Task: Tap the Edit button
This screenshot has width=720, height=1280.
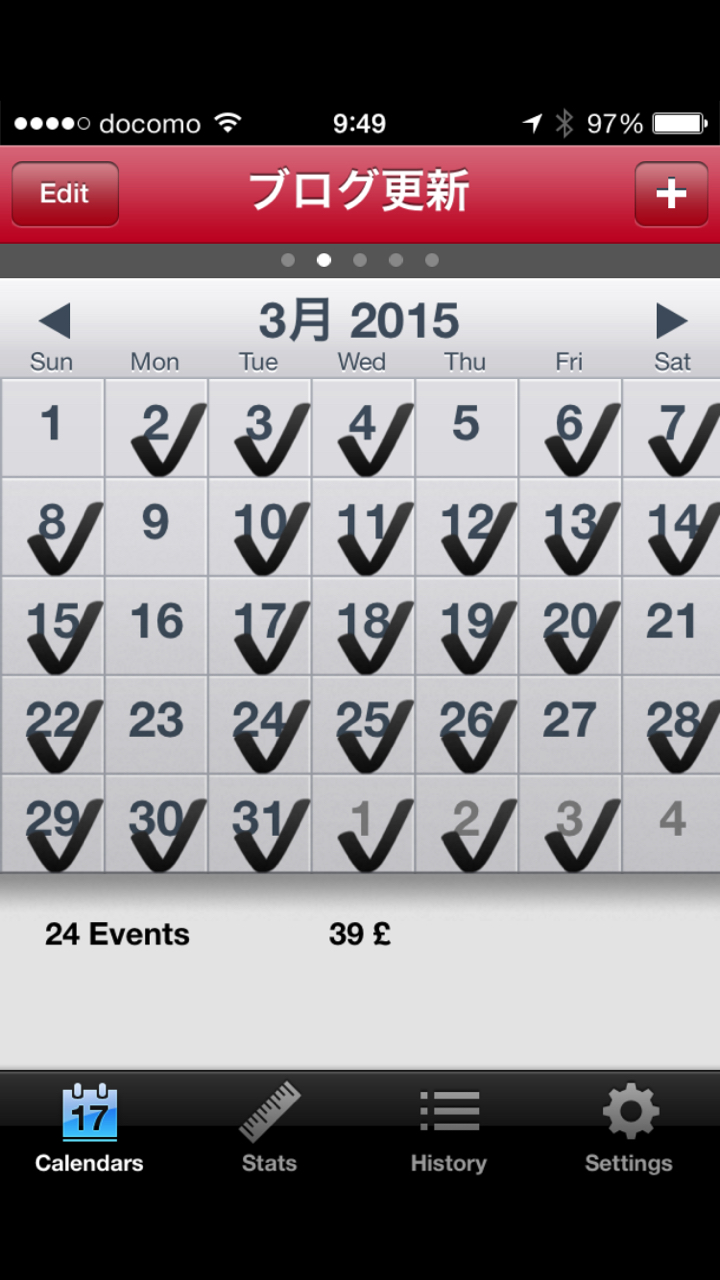Action: tap(65, 193)
